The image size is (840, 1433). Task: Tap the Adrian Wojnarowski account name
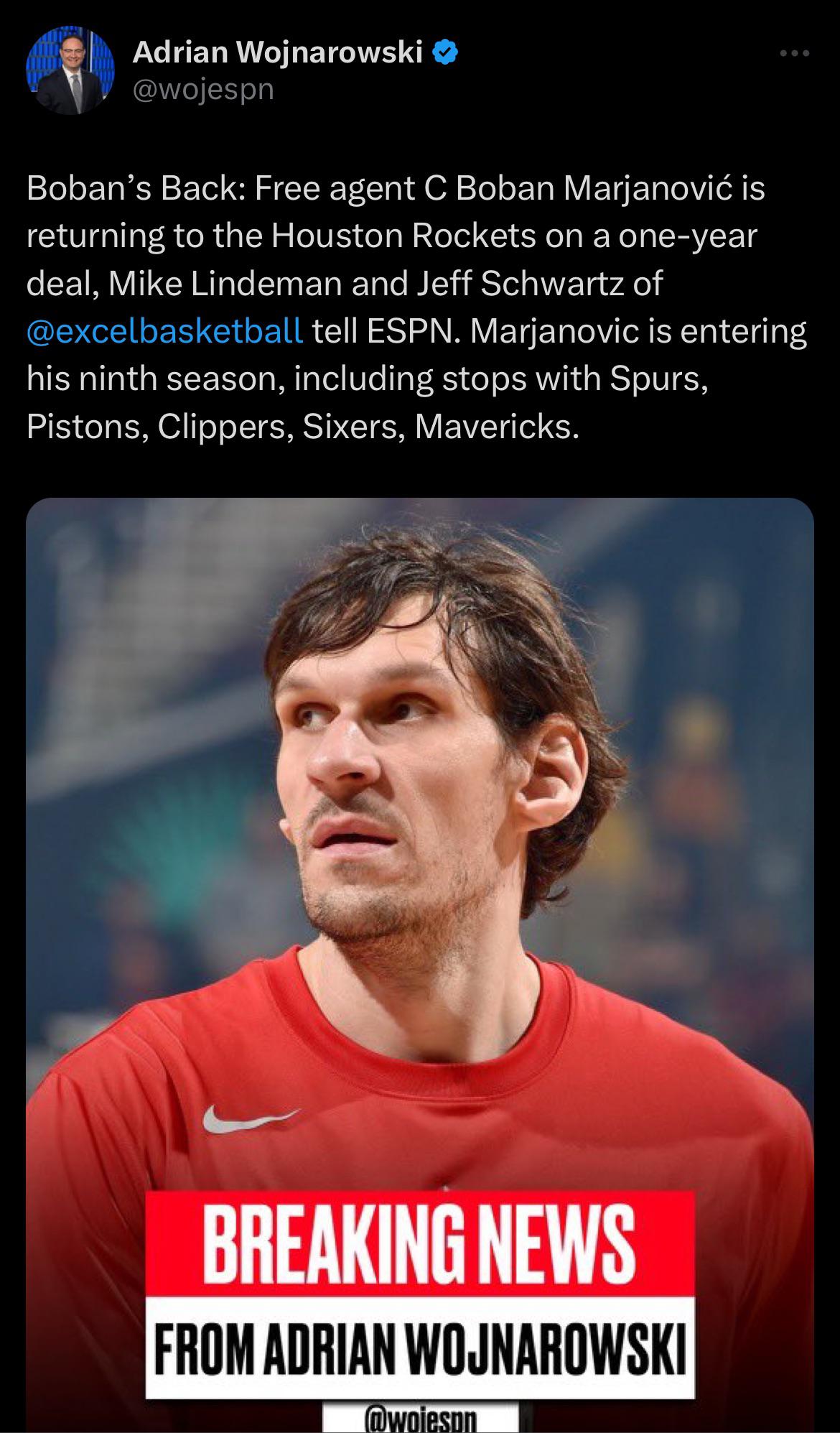point(278,52)
